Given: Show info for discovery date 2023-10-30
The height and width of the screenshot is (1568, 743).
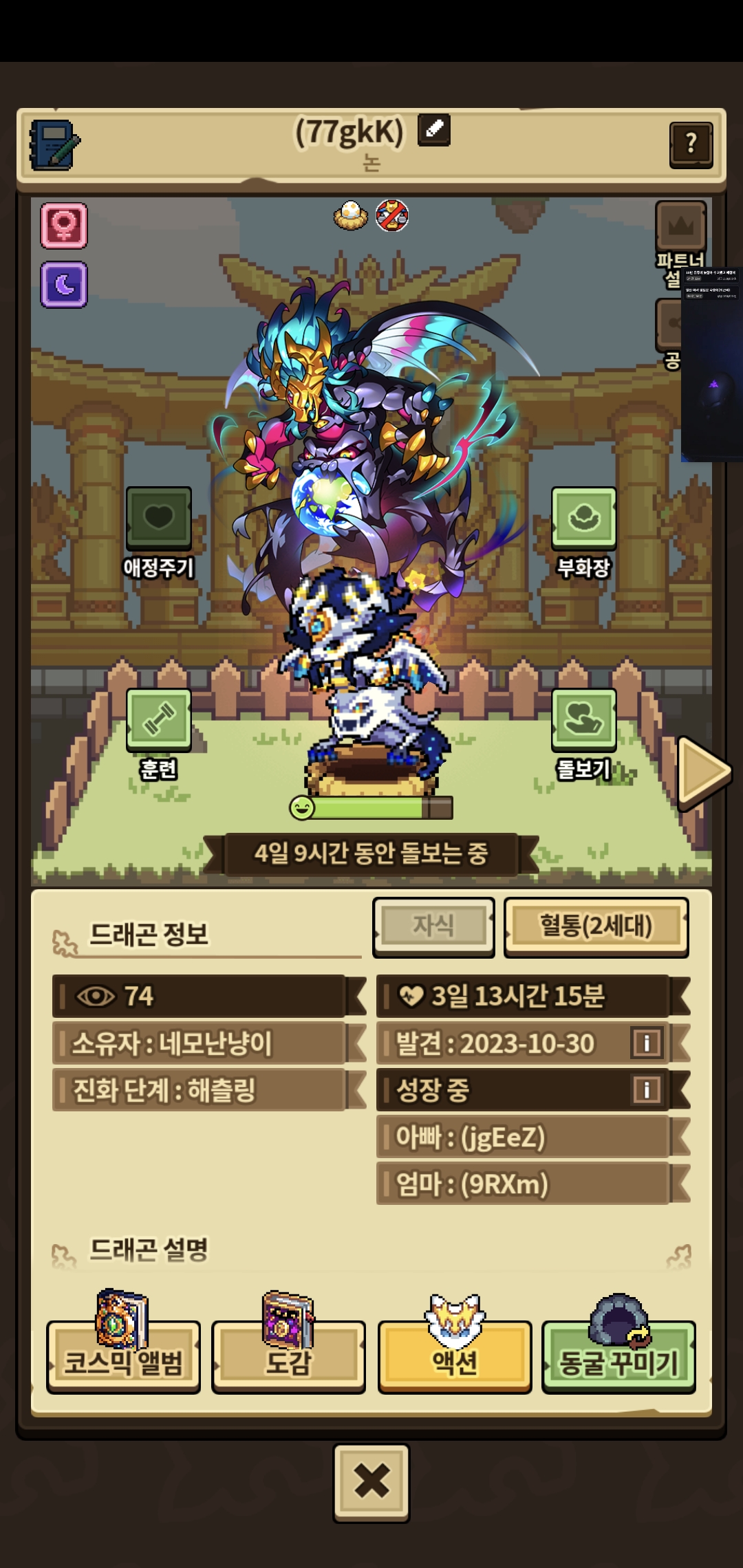Looking at the screenshot, I should [x=647, y=1043].
